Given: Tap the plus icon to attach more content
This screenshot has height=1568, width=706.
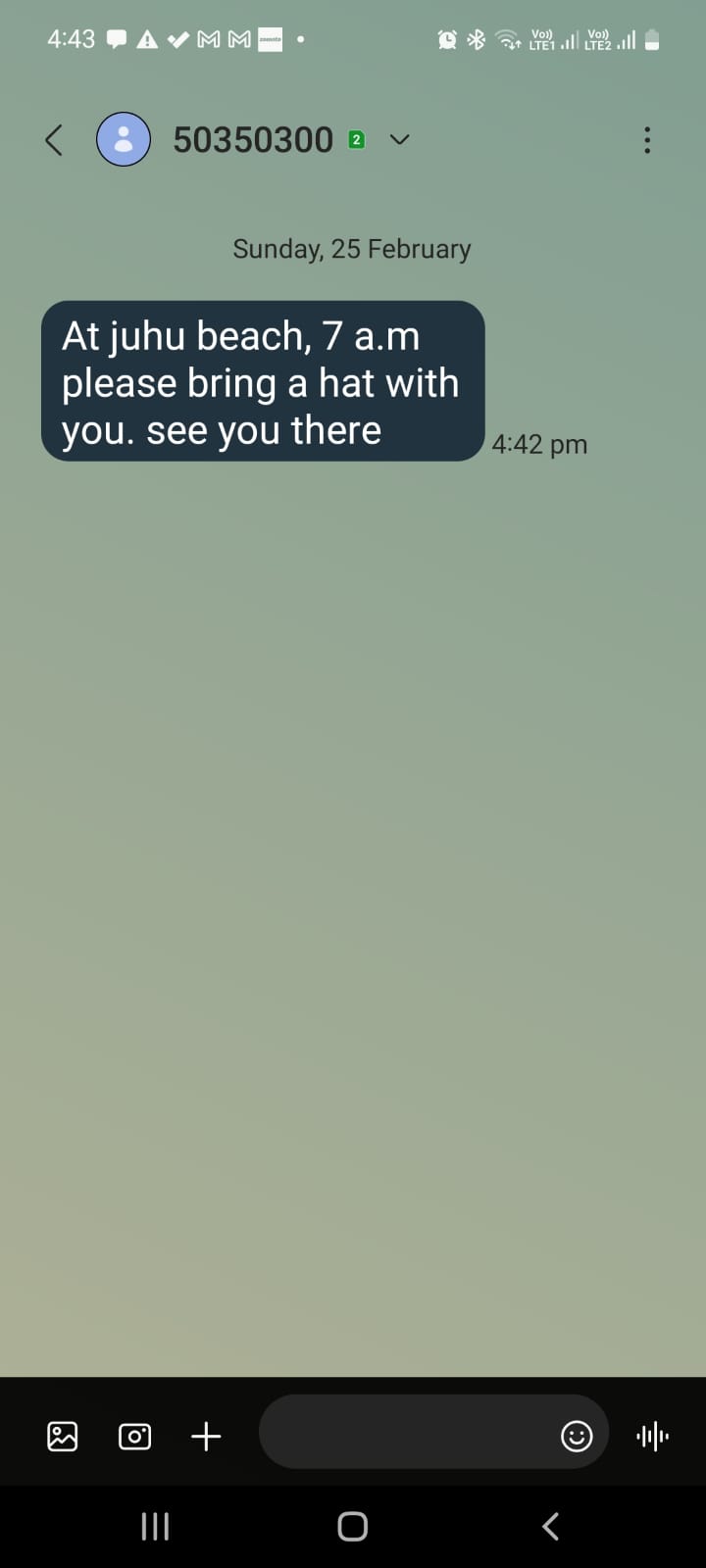Looking at the screenshot, I should (206, 1436).
